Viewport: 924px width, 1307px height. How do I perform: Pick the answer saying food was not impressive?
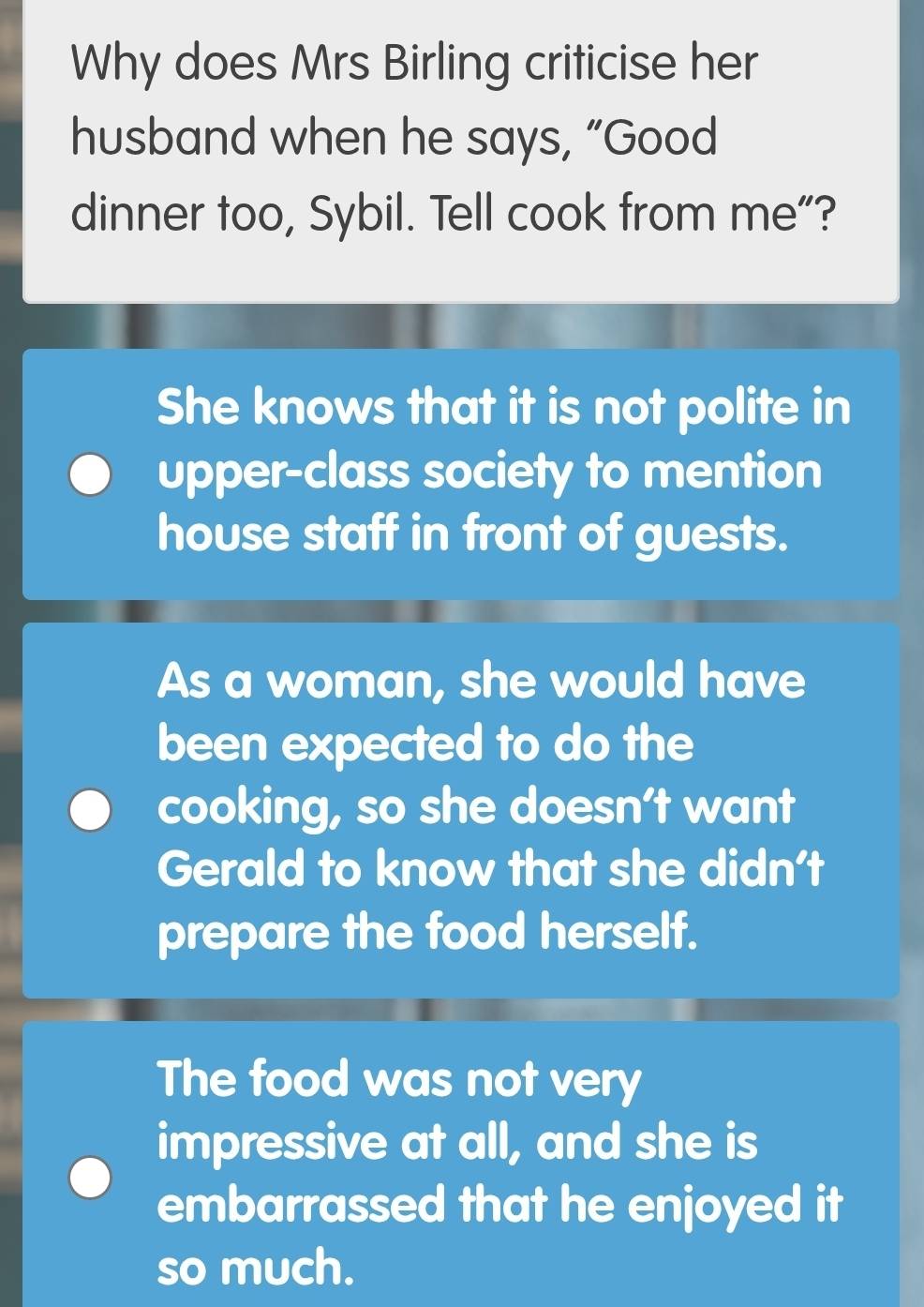(x=91, y=1177)
